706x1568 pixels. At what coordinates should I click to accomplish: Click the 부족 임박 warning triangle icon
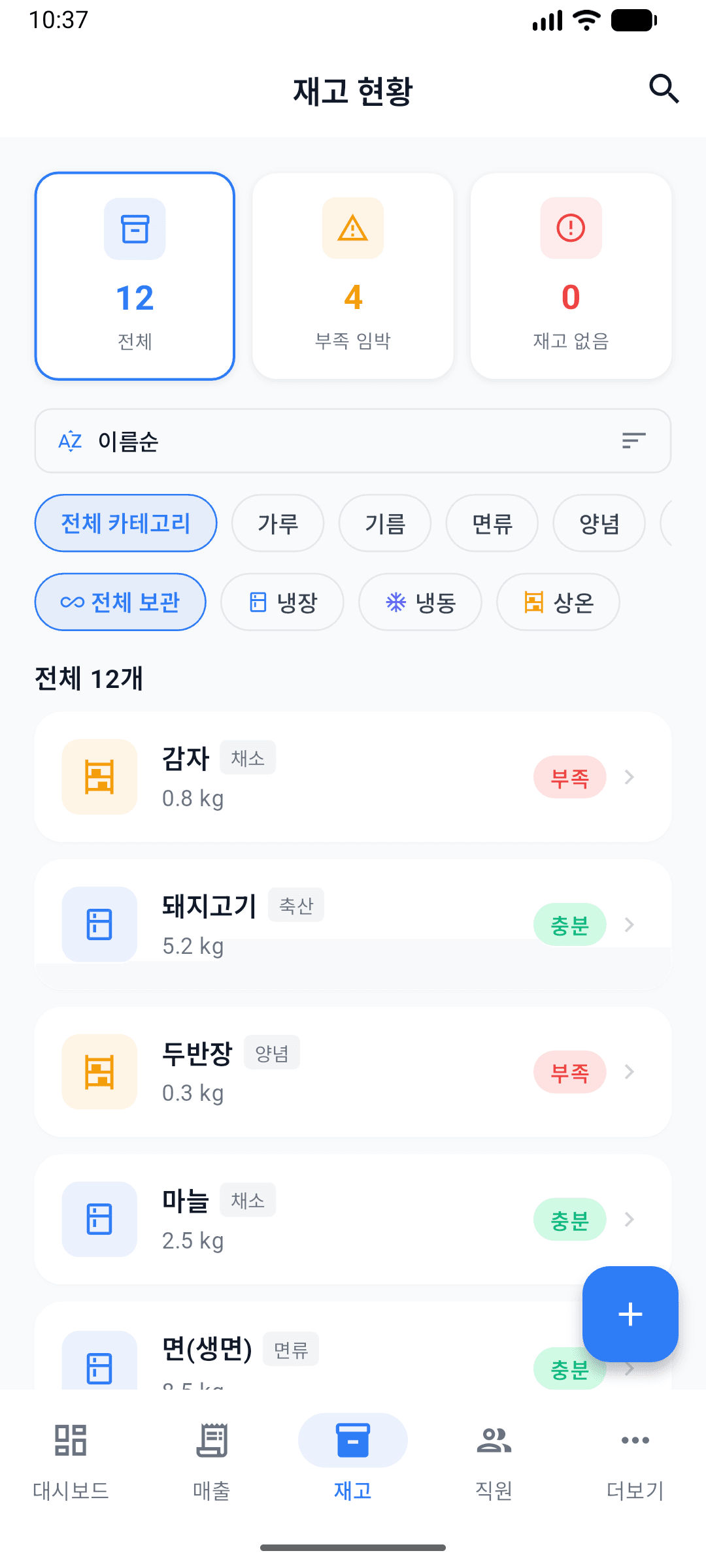pyautogui.click(x=352, y=229)
